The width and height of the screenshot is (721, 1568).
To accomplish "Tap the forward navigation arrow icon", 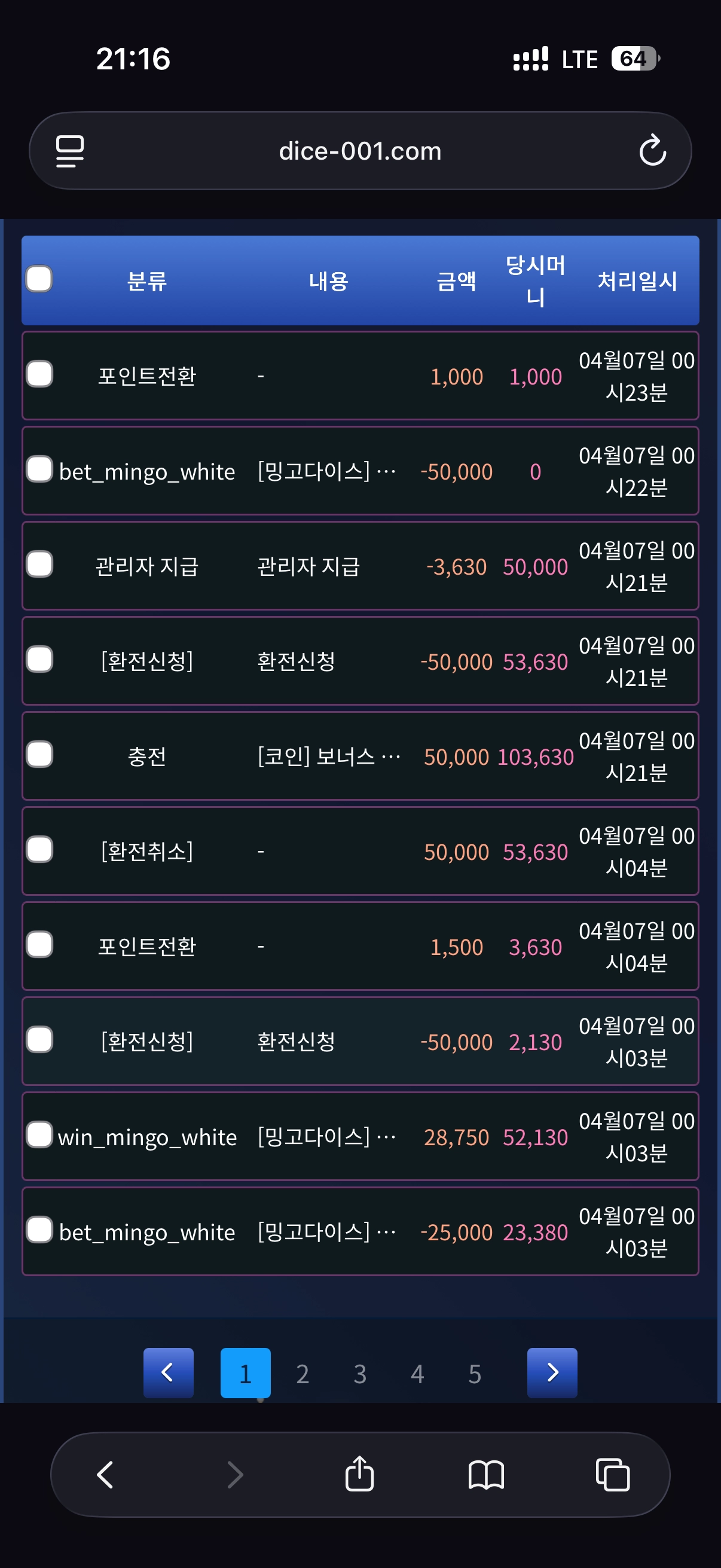I will pyautogui.click(x=235, y=1475).
